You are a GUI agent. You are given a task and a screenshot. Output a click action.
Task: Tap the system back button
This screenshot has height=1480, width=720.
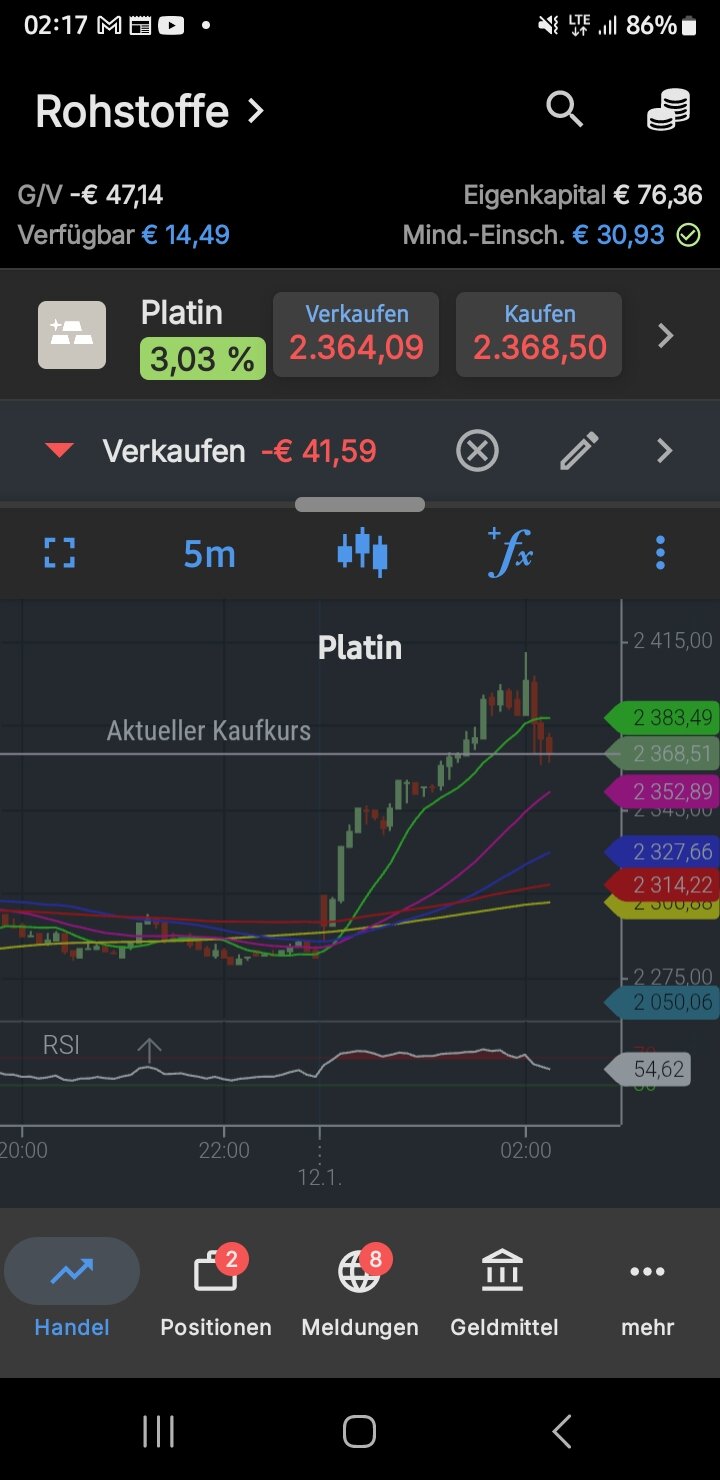click(562, 1431)
